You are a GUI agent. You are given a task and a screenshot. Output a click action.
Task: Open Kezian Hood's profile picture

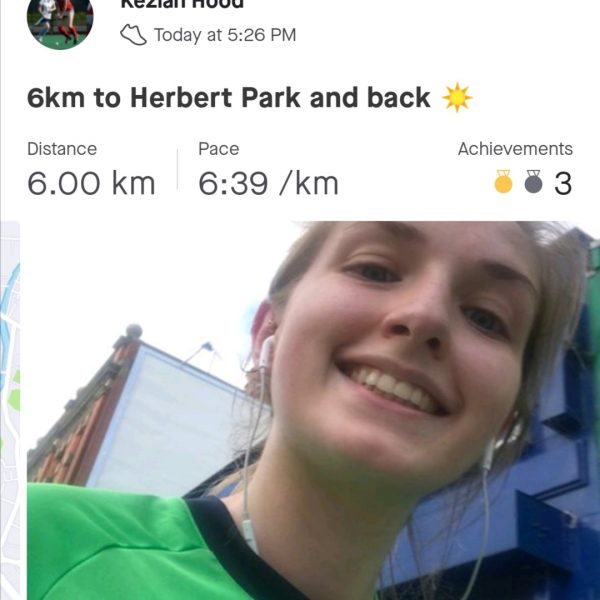(60, 20)
